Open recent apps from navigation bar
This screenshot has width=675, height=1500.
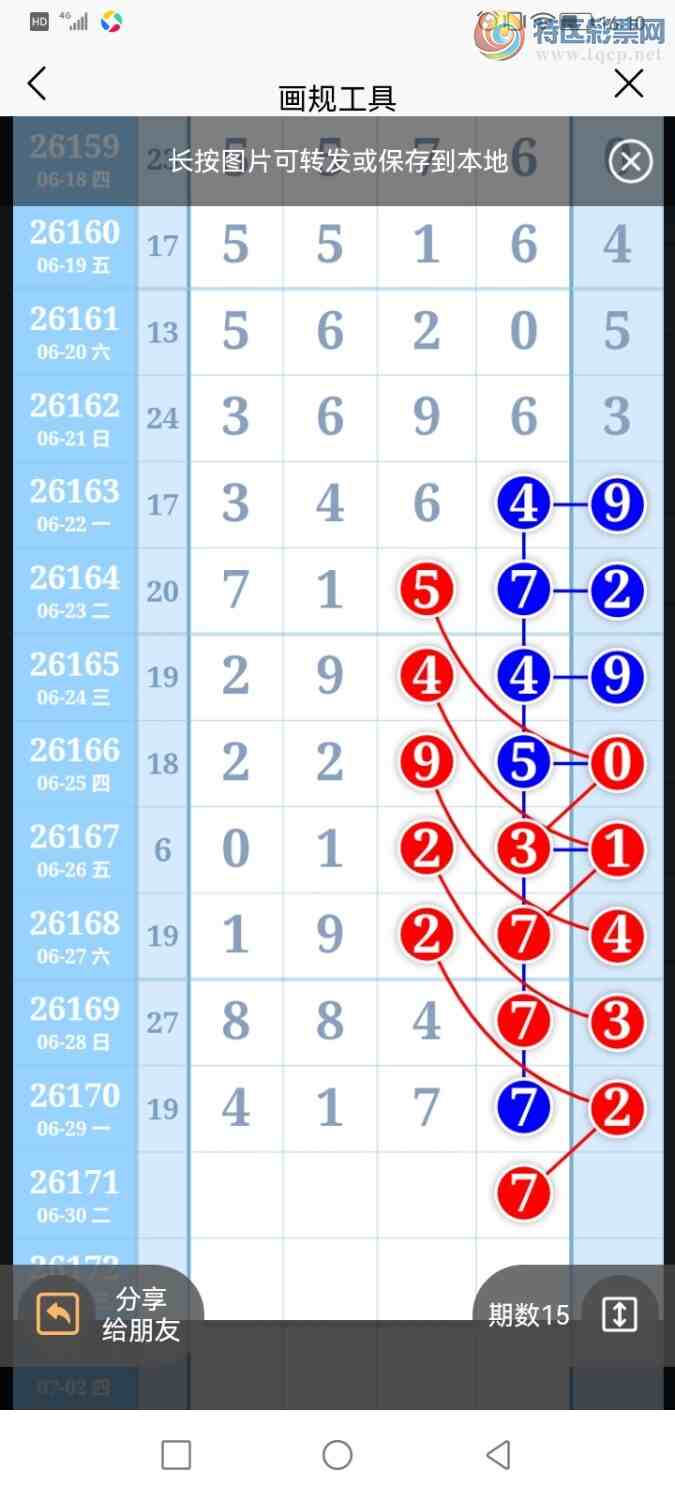coord(176,1455)
